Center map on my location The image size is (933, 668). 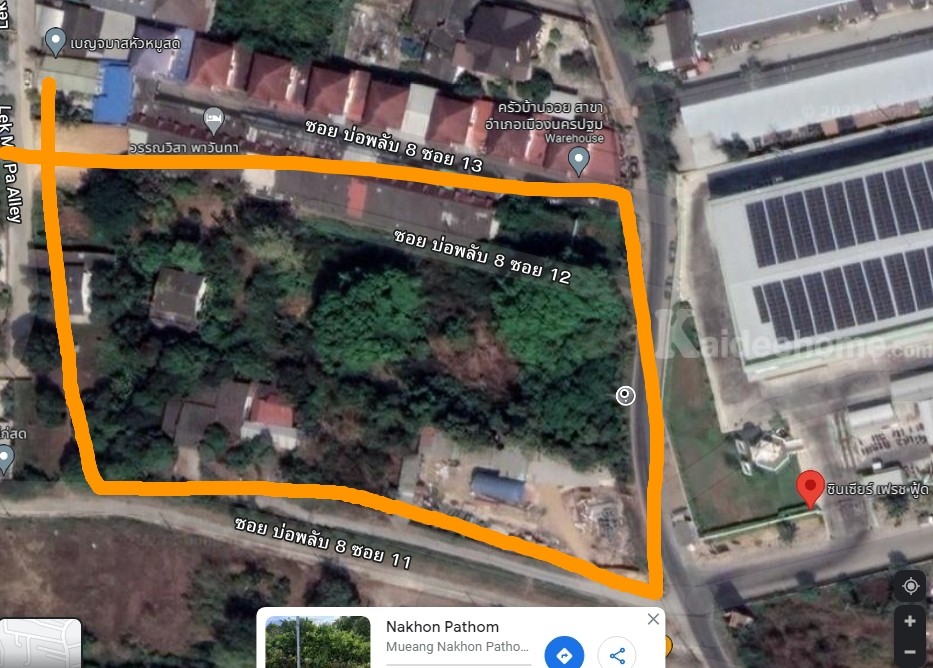pyautogui.click(x=910, y=586)
